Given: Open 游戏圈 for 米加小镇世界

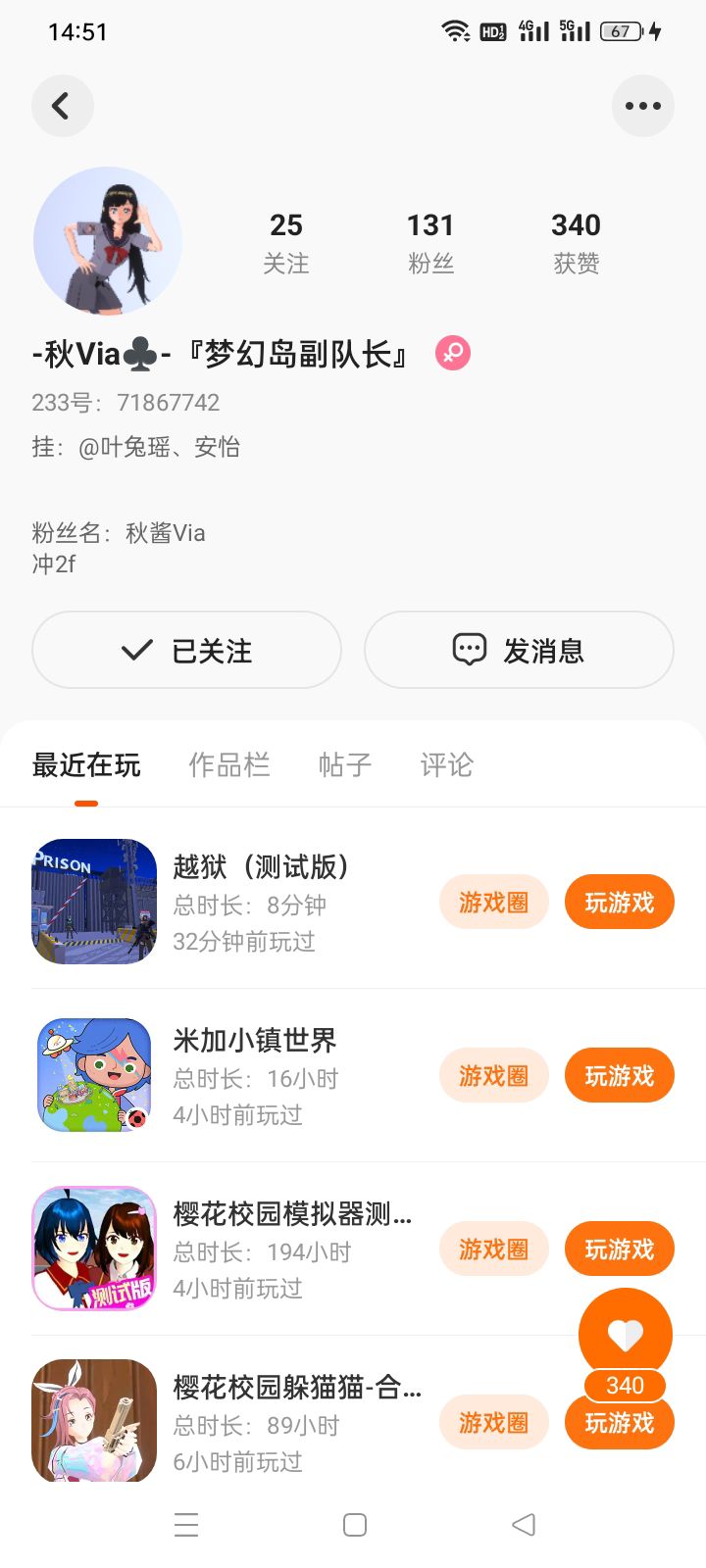Looking at the screenshot, I should point(493,1075).
